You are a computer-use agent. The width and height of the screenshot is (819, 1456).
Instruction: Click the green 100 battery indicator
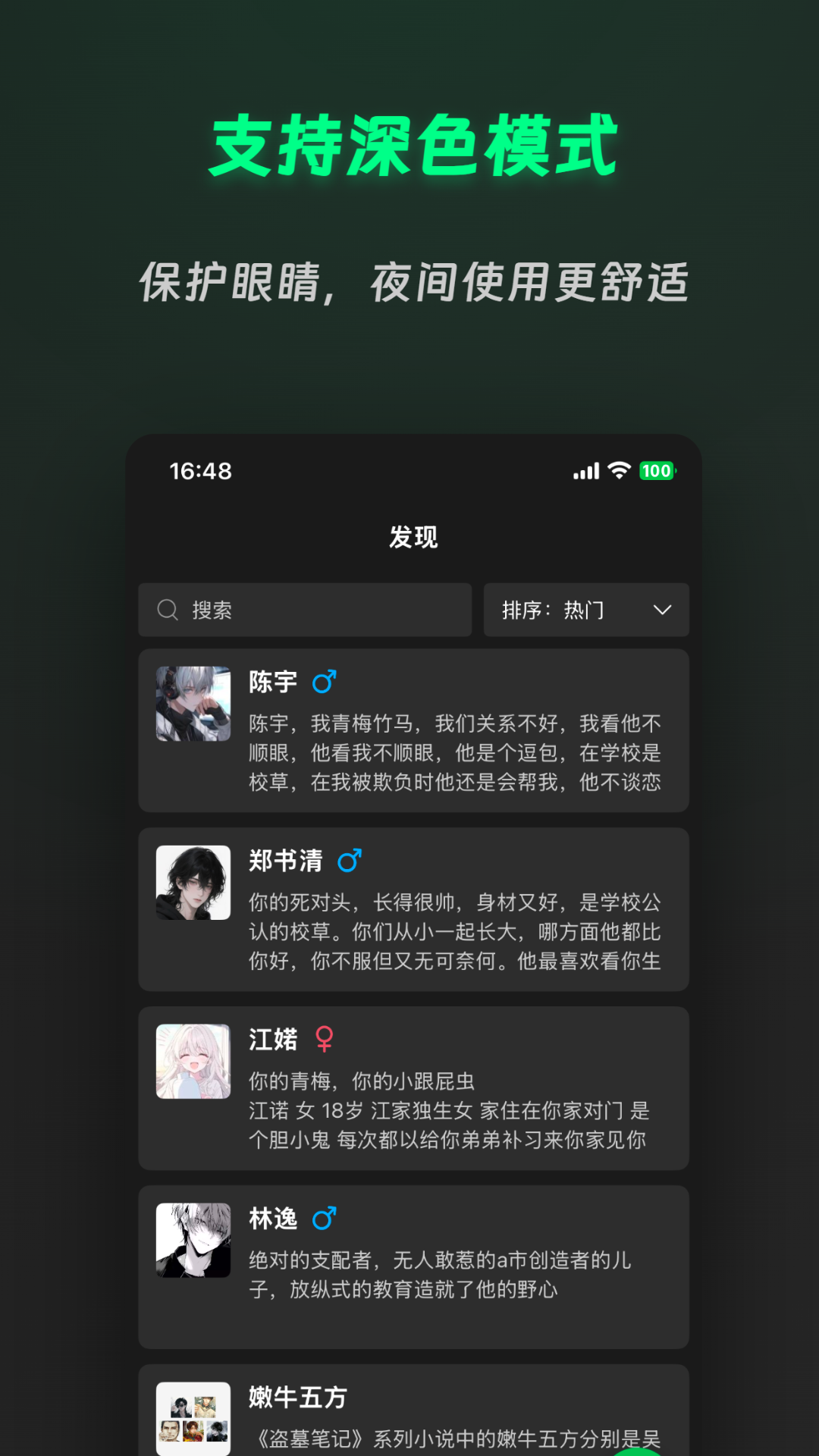click(x=656, y=470)
